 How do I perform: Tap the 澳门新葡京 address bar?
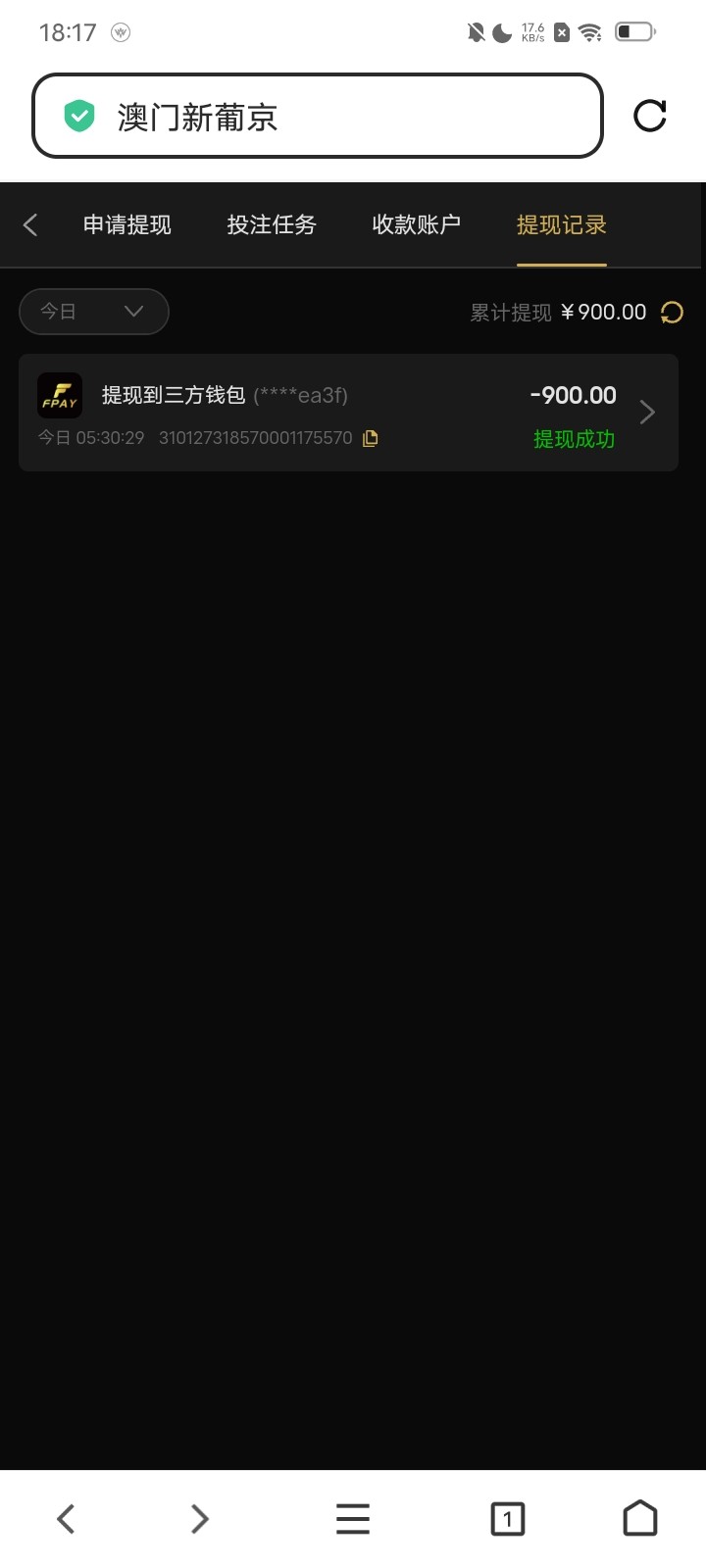318,116
